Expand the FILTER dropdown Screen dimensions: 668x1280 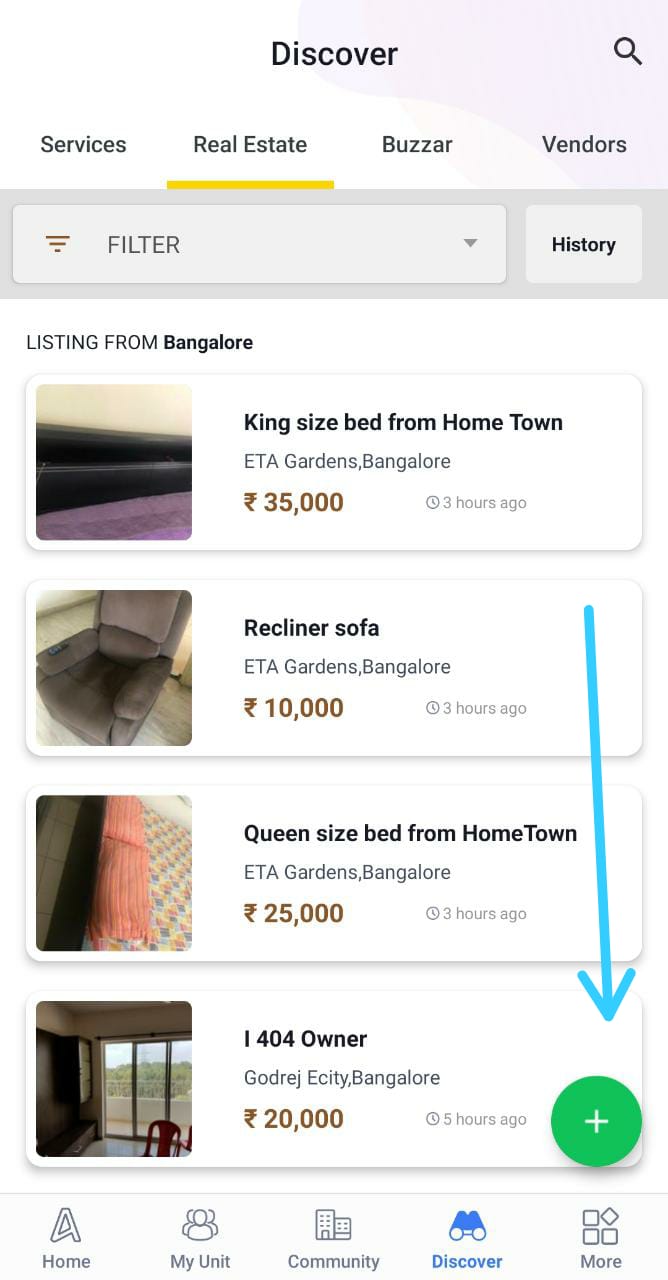pyautogui.click(x=259, y=245)
